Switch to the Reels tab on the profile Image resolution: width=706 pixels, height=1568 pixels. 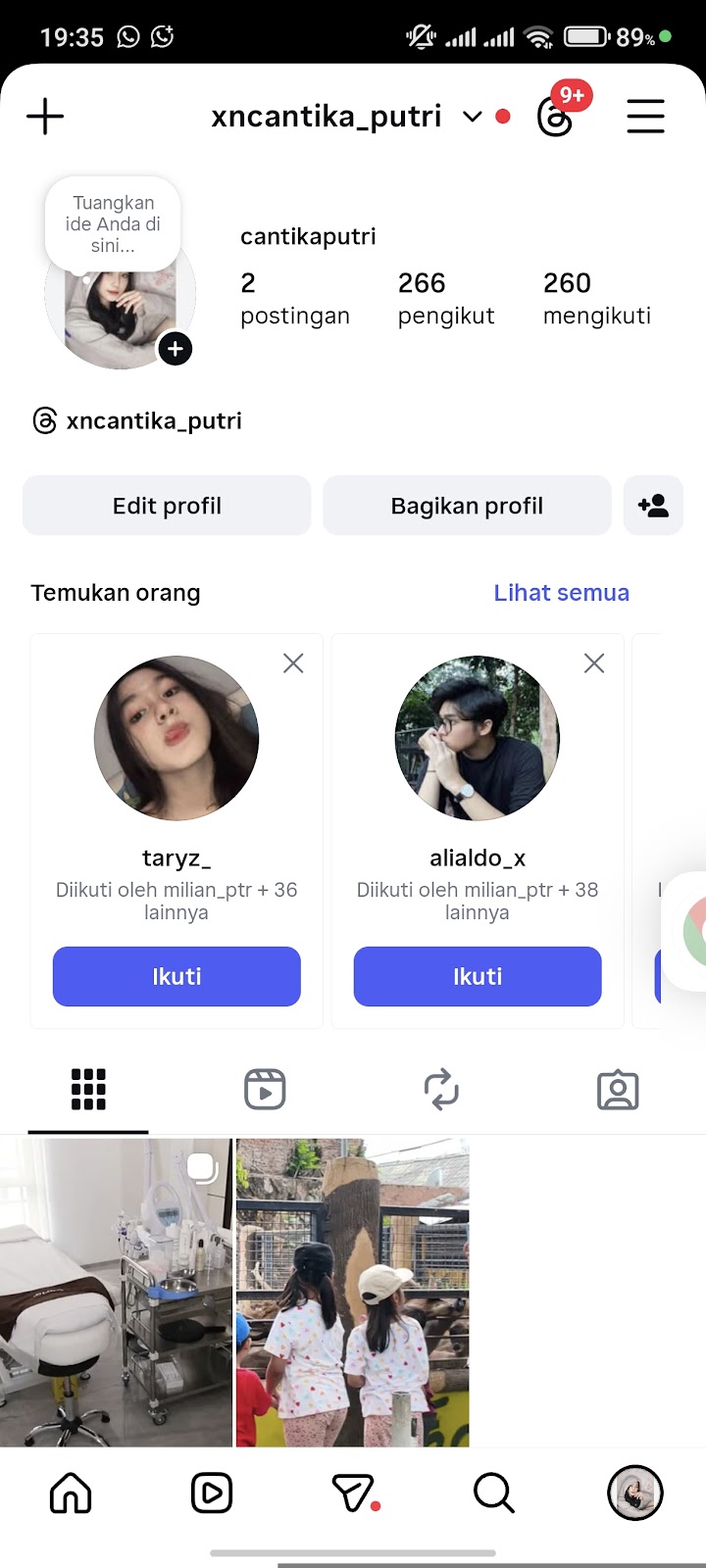pos(265,1089)
